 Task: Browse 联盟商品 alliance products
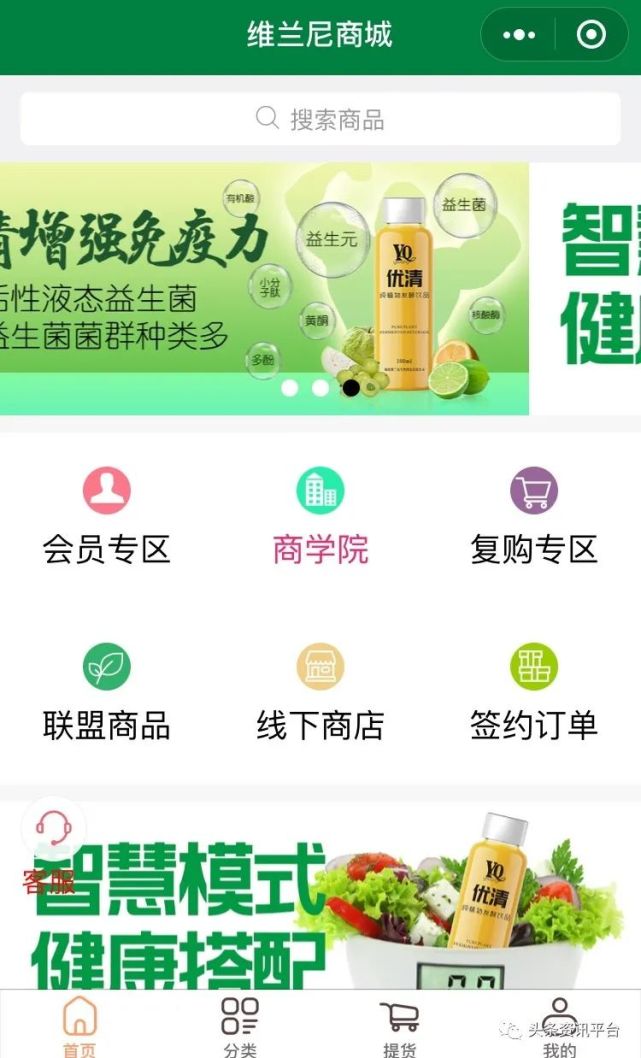tap(106, 692)
